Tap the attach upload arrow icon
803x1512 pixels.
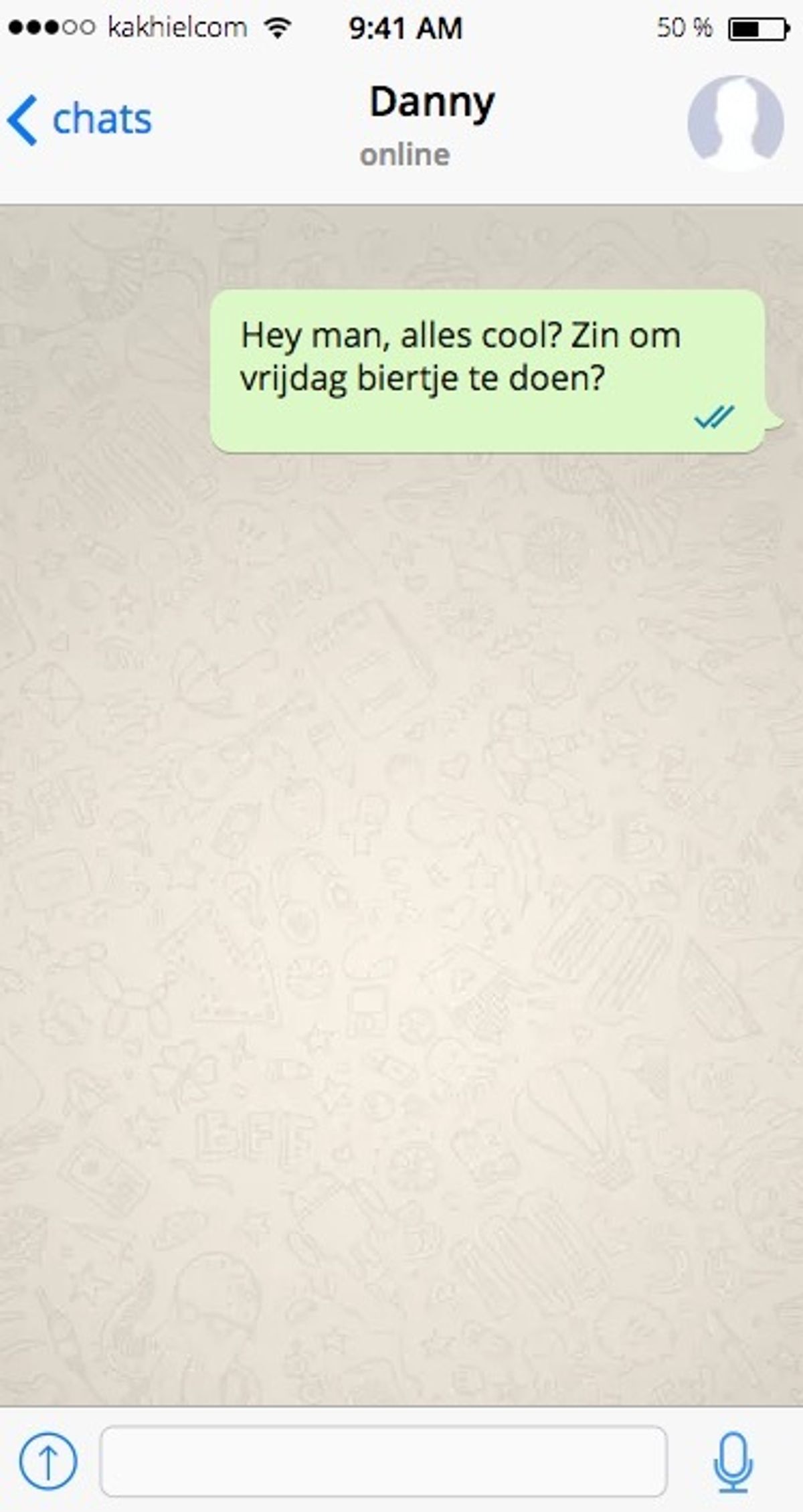point(48,1460)
